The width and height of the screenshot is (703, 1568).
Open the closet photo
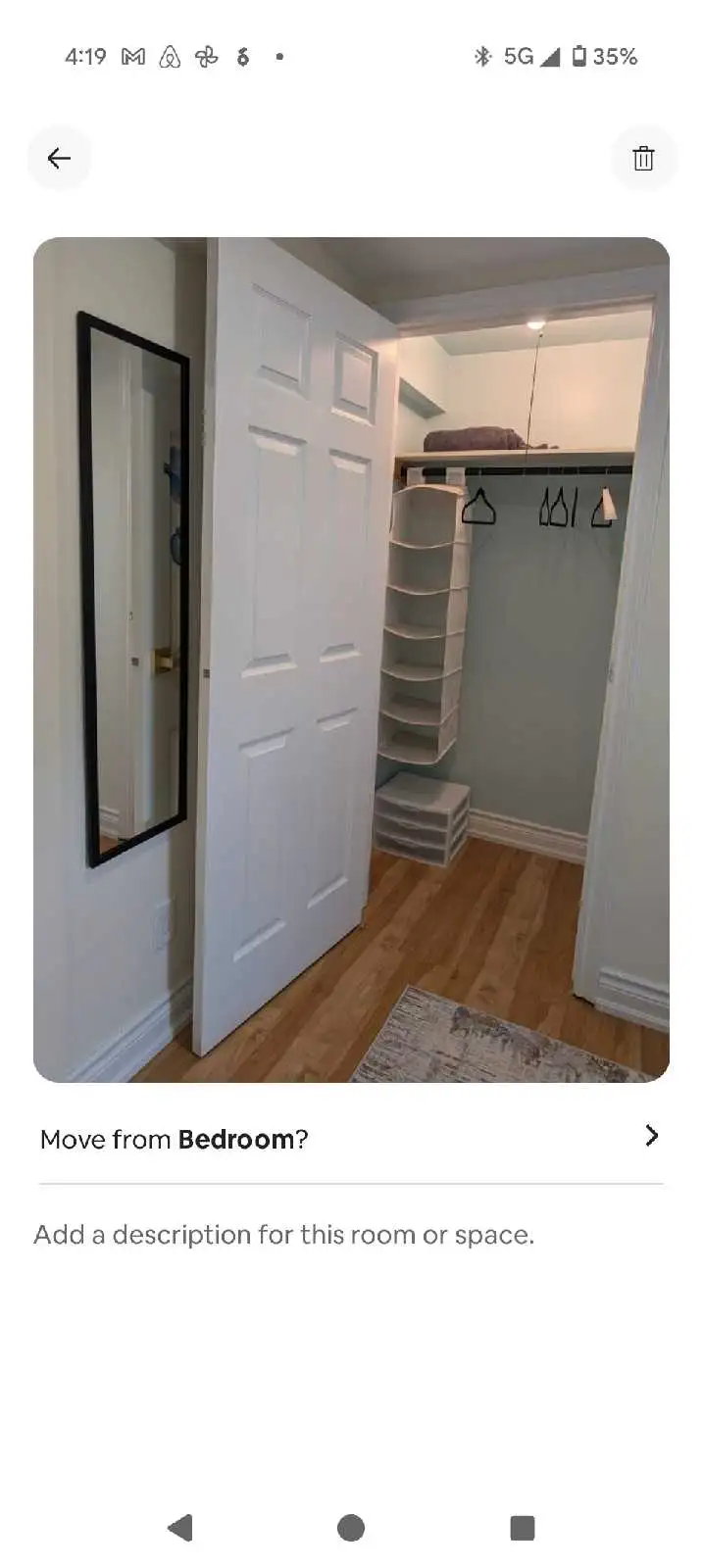(x=351, y=660)
